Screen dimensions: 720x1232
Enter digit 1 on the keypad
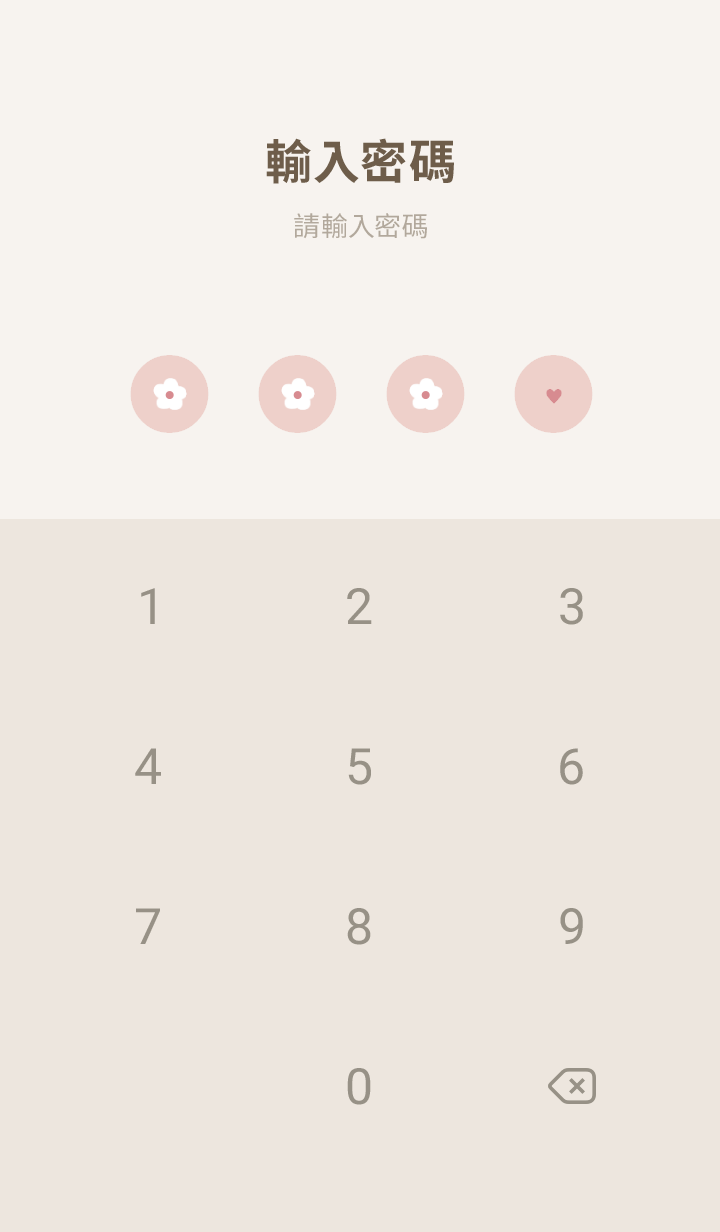[149, 607]
